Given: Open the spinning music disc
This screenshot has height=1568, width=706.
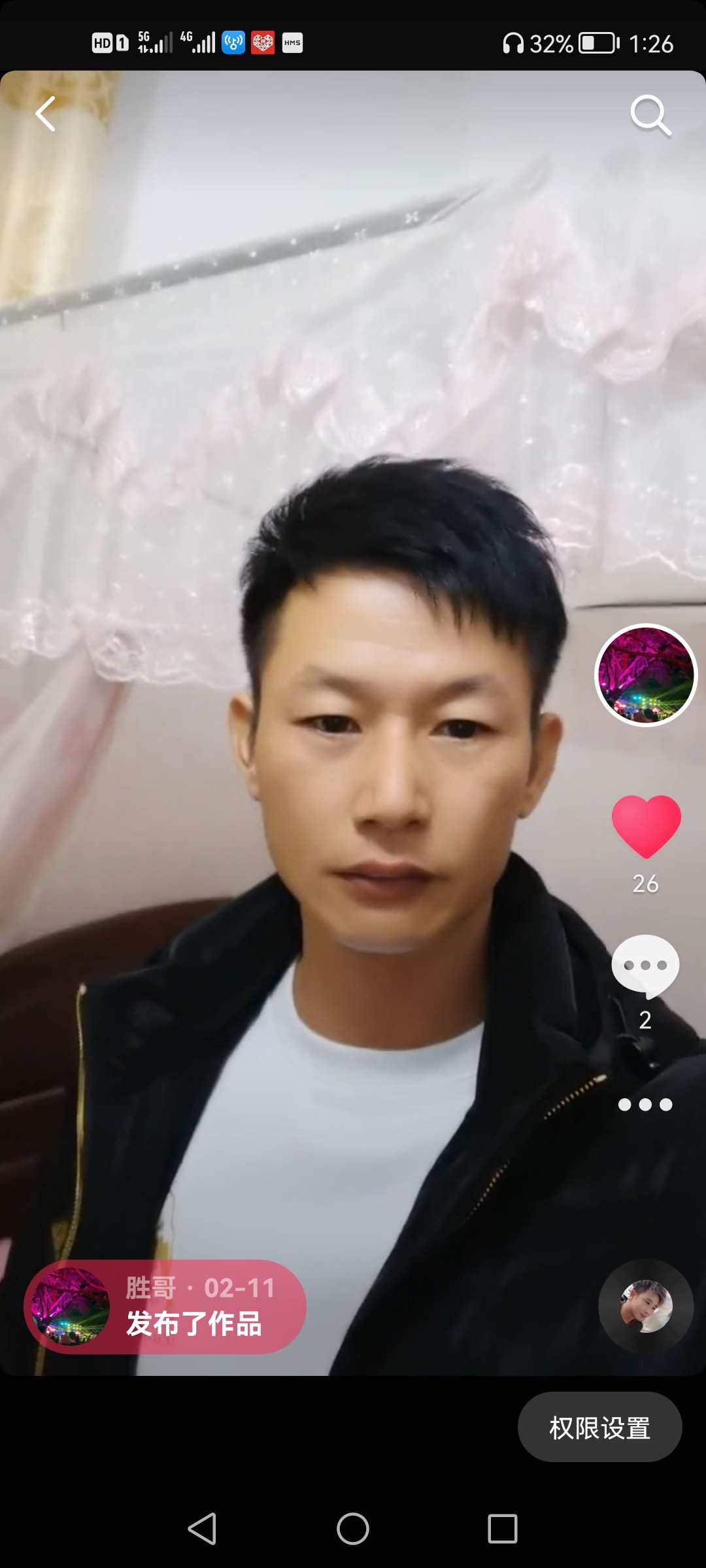Looking at the screenshot, I should point(646,1307).
